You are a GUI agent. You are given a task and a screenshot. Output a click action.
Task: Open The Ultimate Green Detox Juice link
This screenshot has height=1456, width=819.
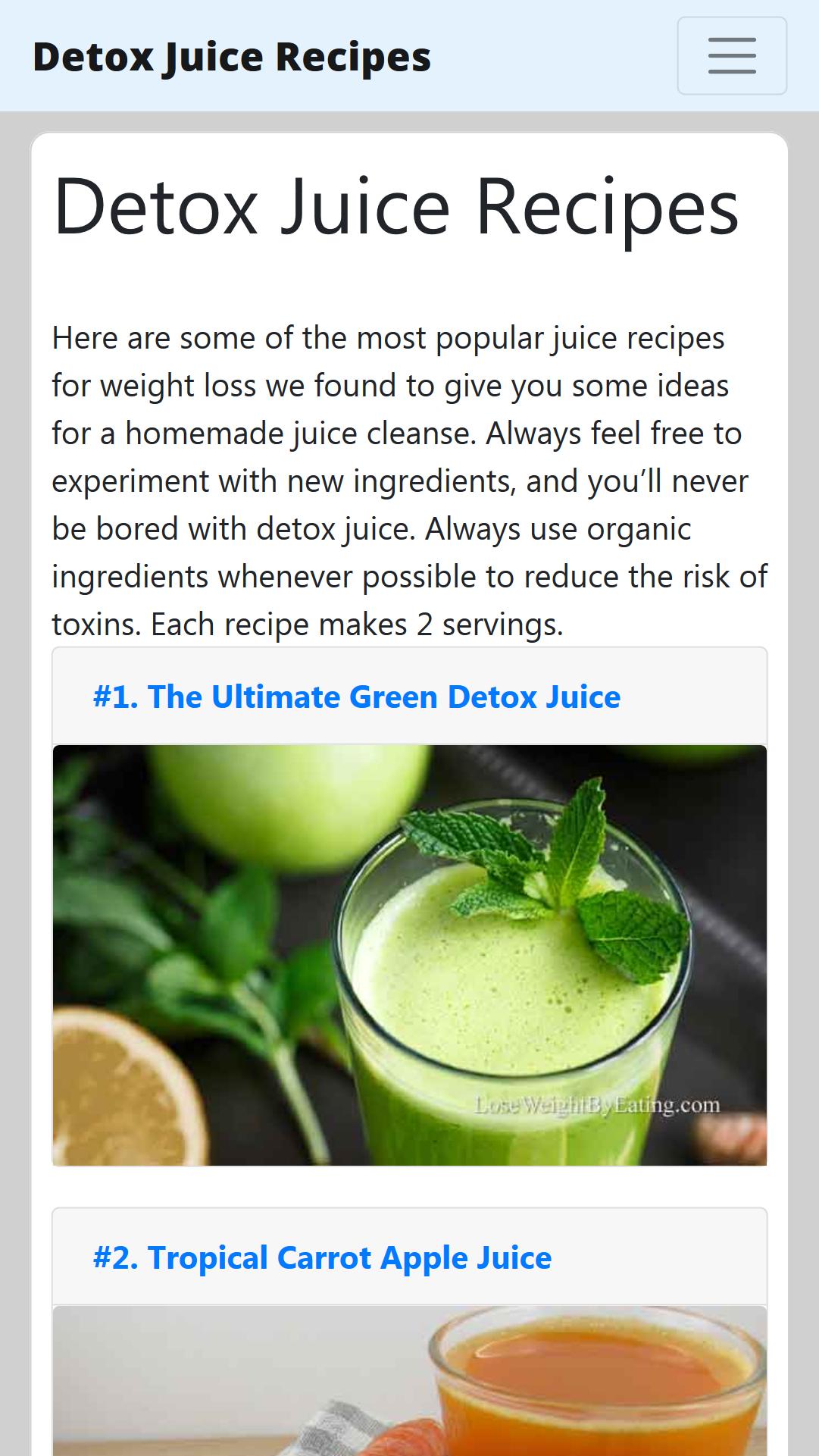356,697
